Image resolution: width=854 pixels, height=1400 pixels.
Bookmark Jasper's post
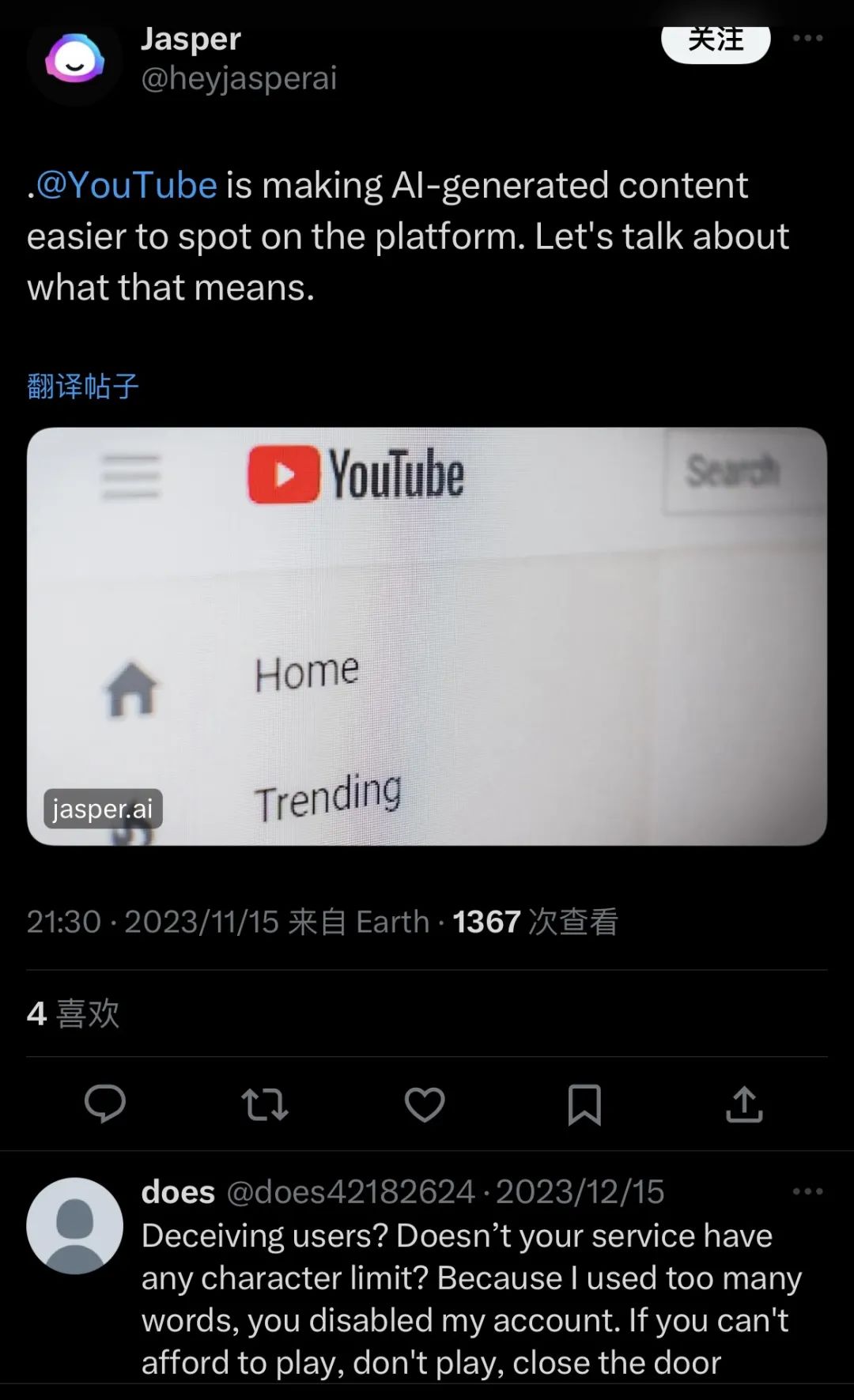tap(584, 1104)
